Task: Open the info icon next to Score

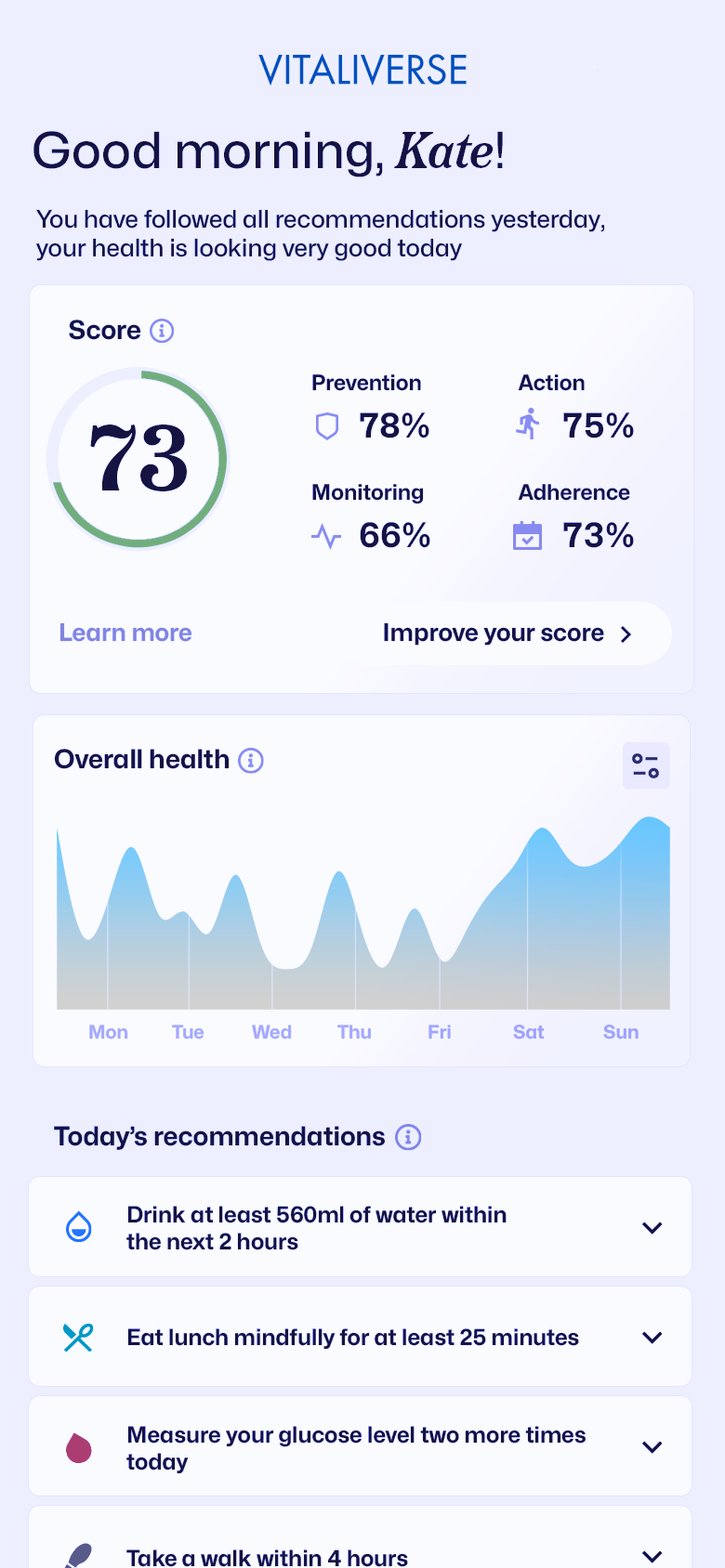Action: (162, 331)
